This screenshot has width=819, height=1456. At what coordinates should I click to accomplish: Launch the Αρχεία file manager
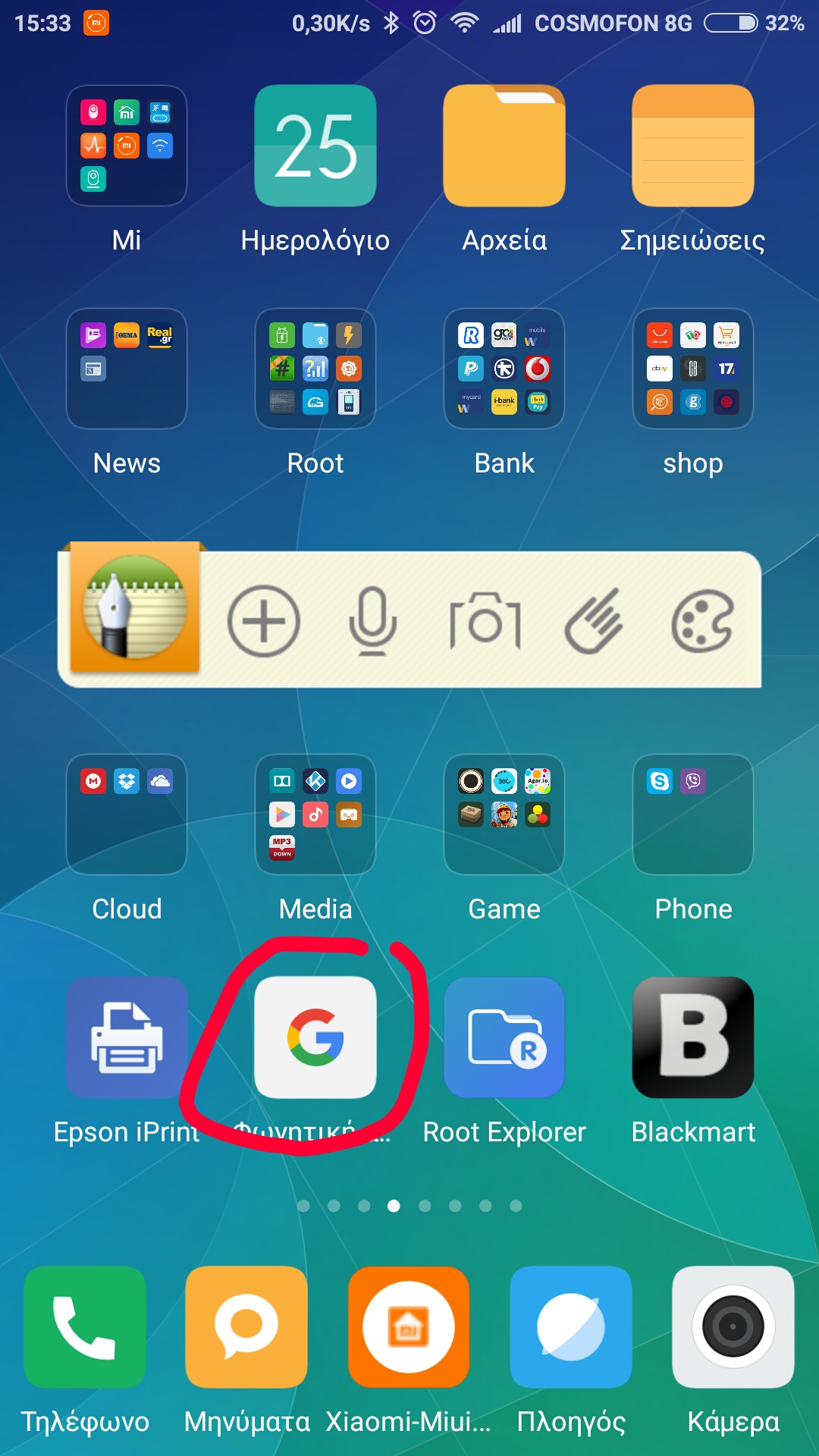[504, 146]
